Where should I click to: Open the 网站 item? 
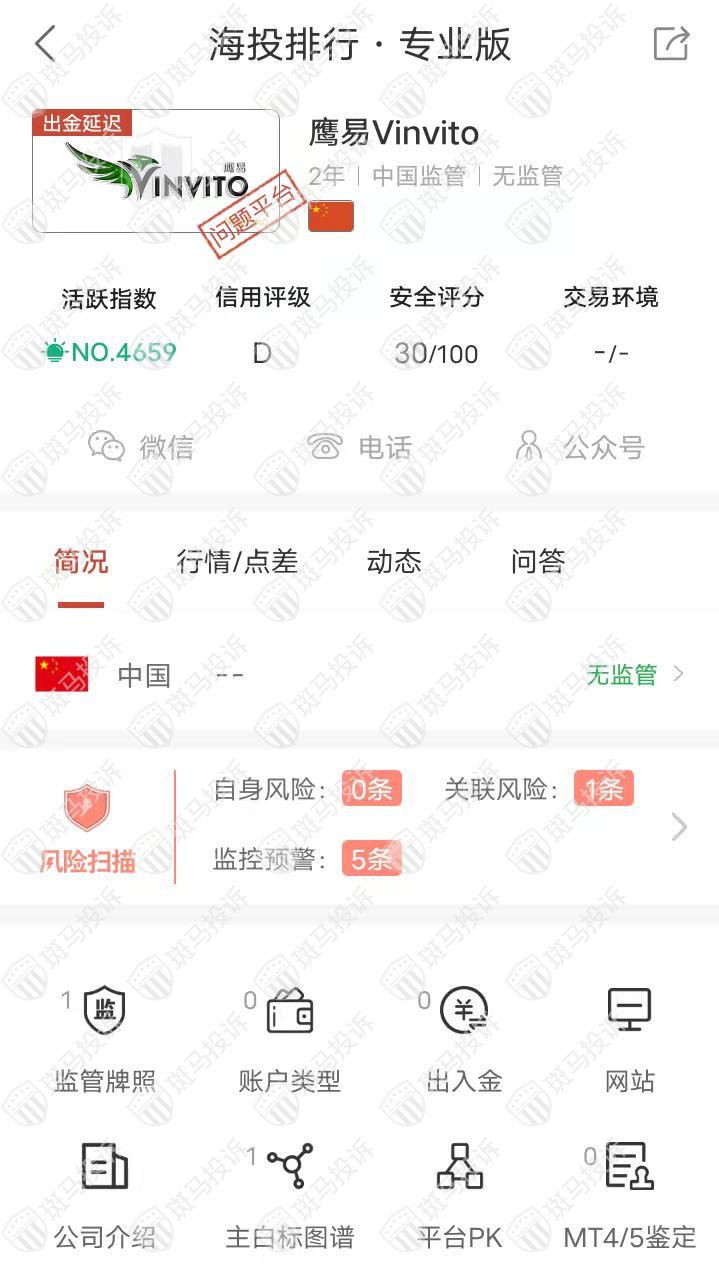630,1040
